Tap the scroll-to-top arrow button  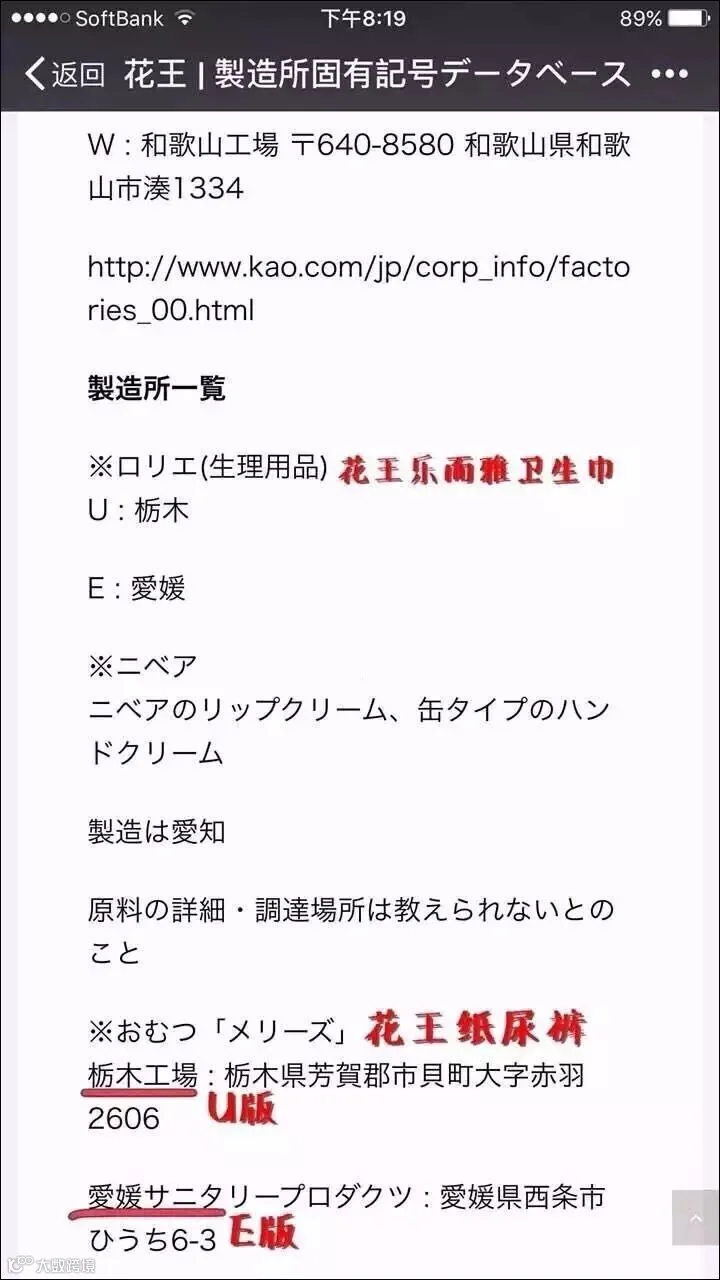(x=695, y=1217)
